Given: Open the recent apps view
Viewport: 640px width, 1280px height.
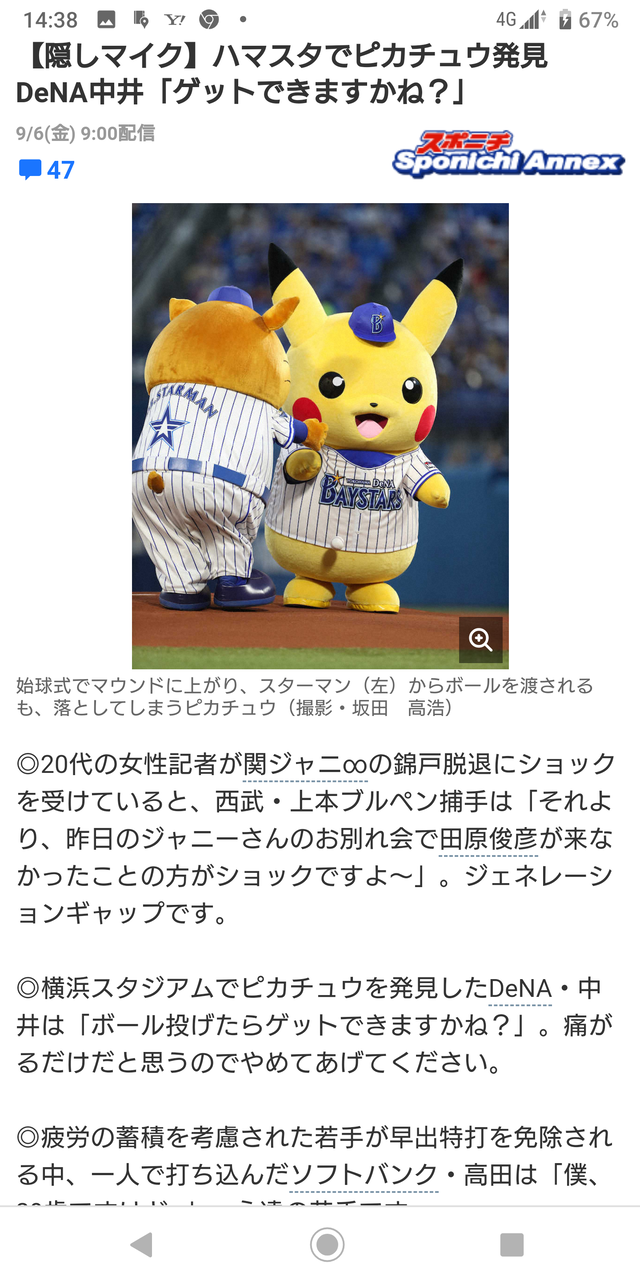Looking at the screenshot, I should 512,1244.
